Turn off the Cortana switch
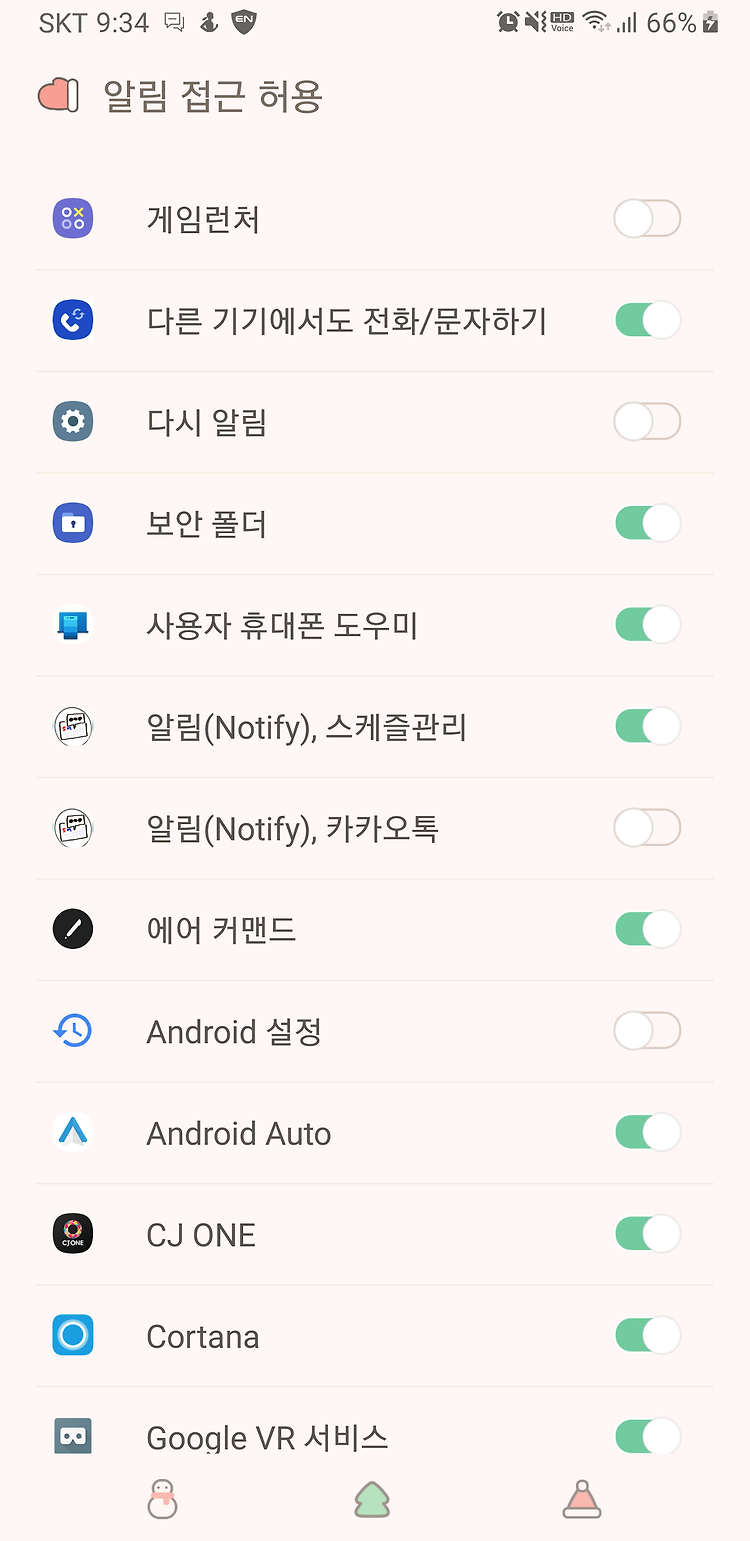This screenshot has width=750, height=1541. [x=647, y=1335]
